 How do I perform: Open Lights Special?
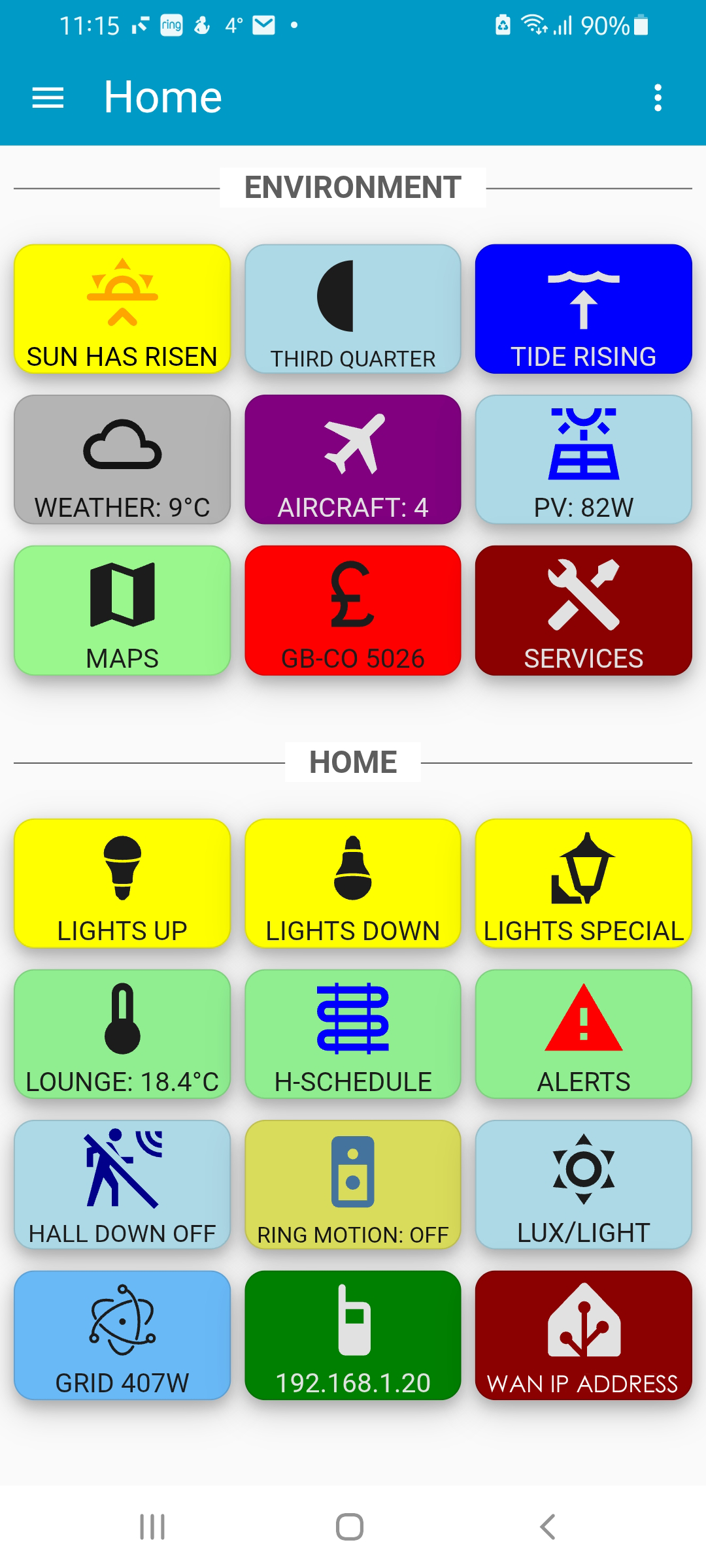583,883
